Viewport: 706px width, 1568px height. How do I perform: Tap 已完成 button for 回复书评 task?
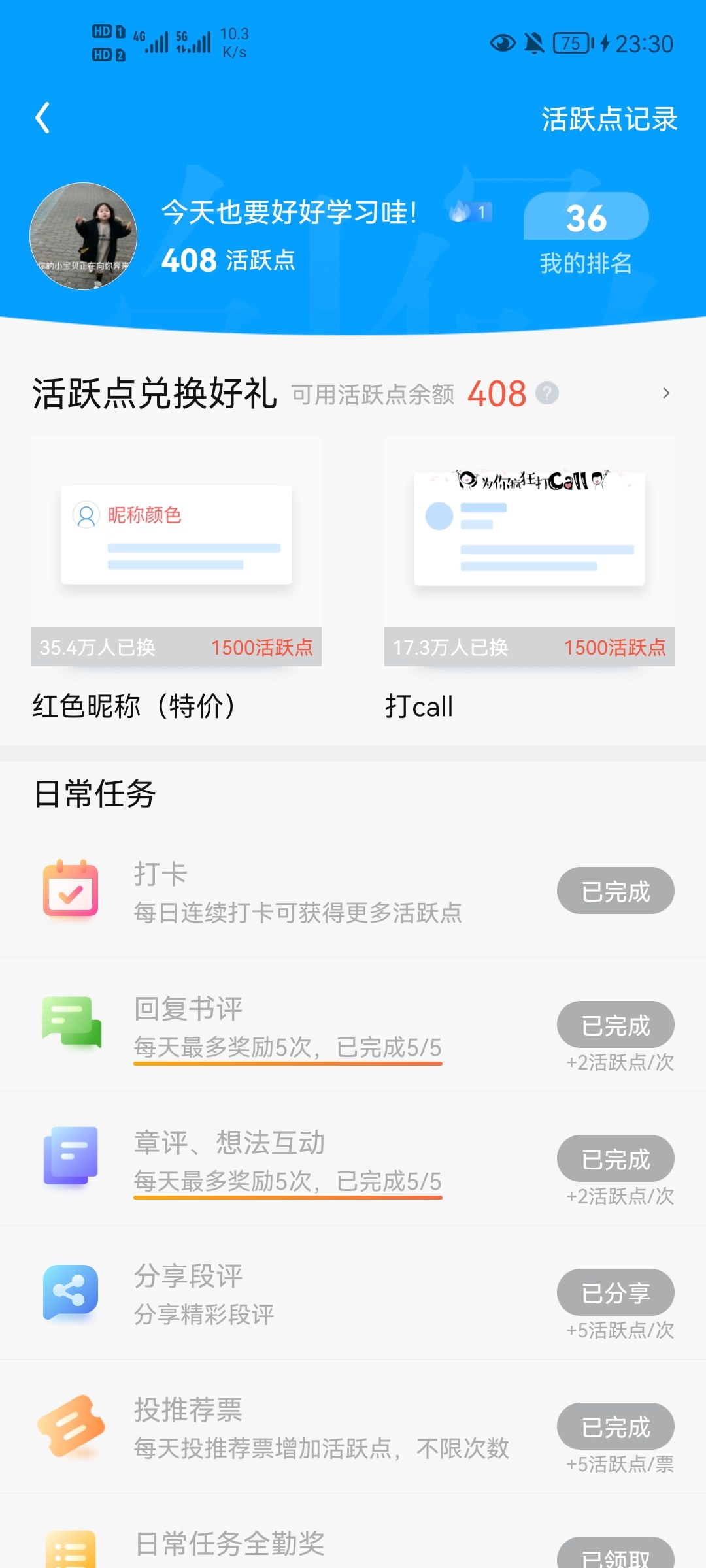(616, 1024)
